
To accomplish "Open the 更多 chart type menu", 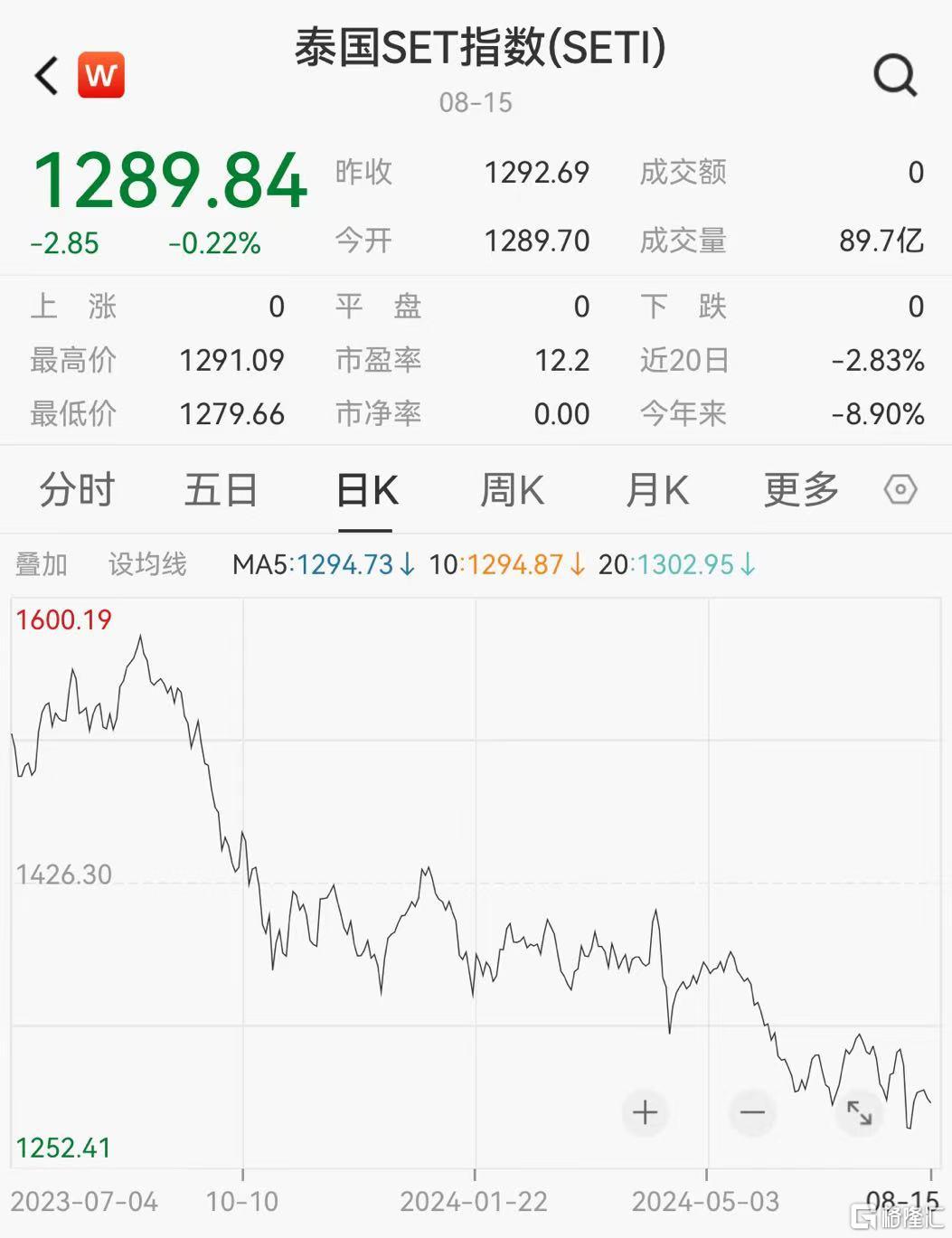I will tap(799, 489).
